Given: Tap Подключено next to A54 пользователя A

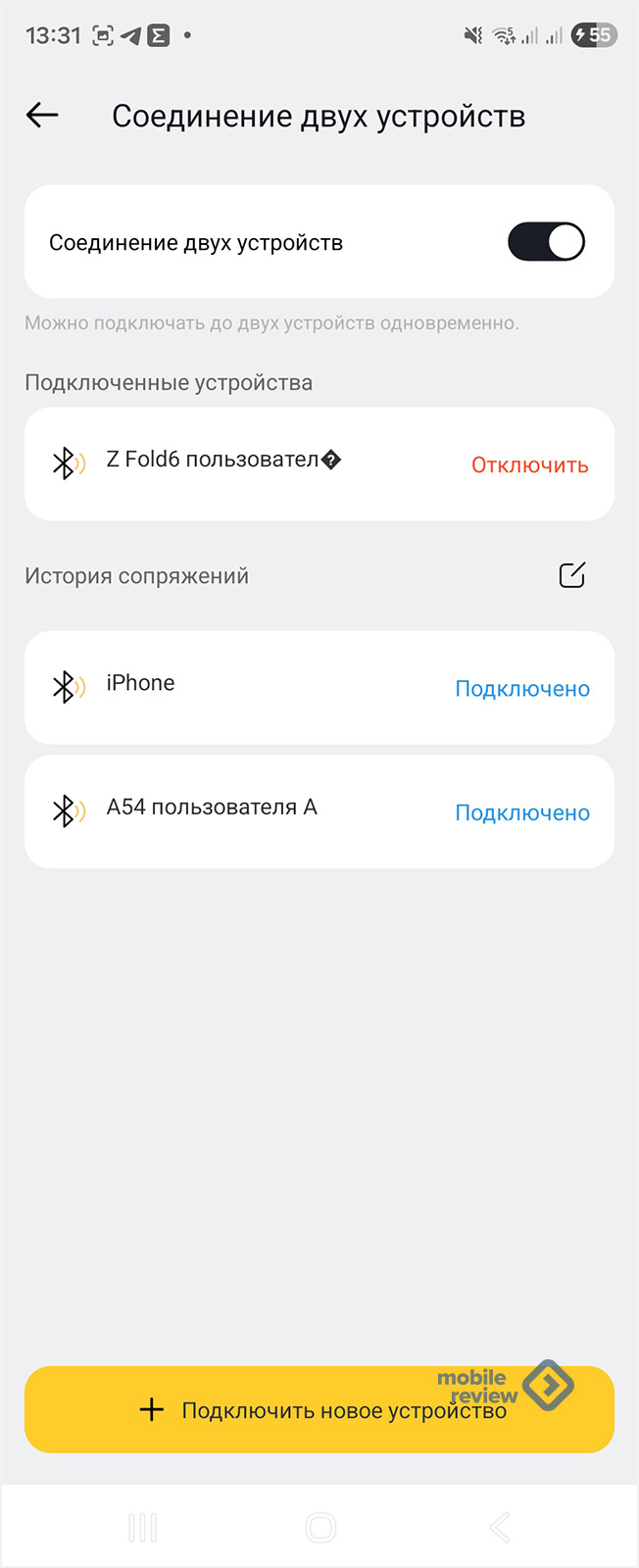Looking at the screenshot, I should tap(521, 812).
